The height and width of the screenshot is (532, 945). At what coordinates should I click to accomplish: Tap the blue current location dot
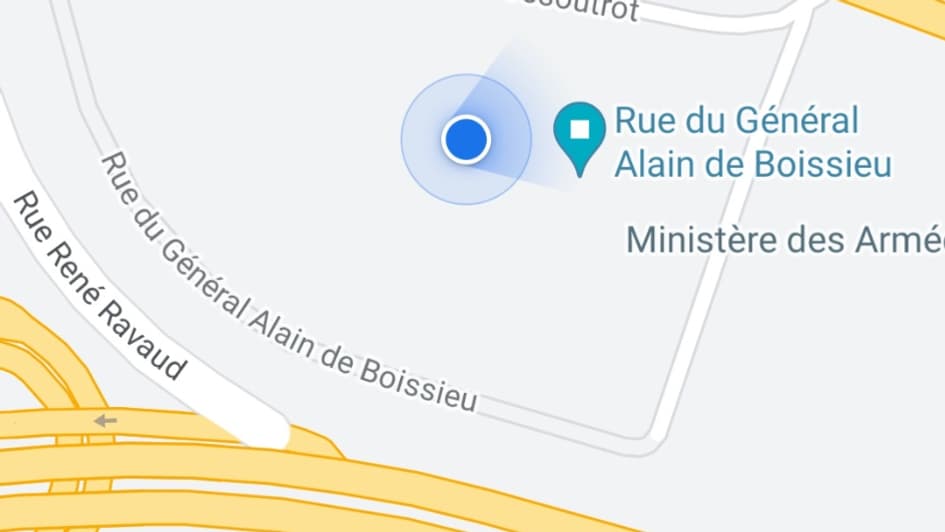click(x=465, y=139)
